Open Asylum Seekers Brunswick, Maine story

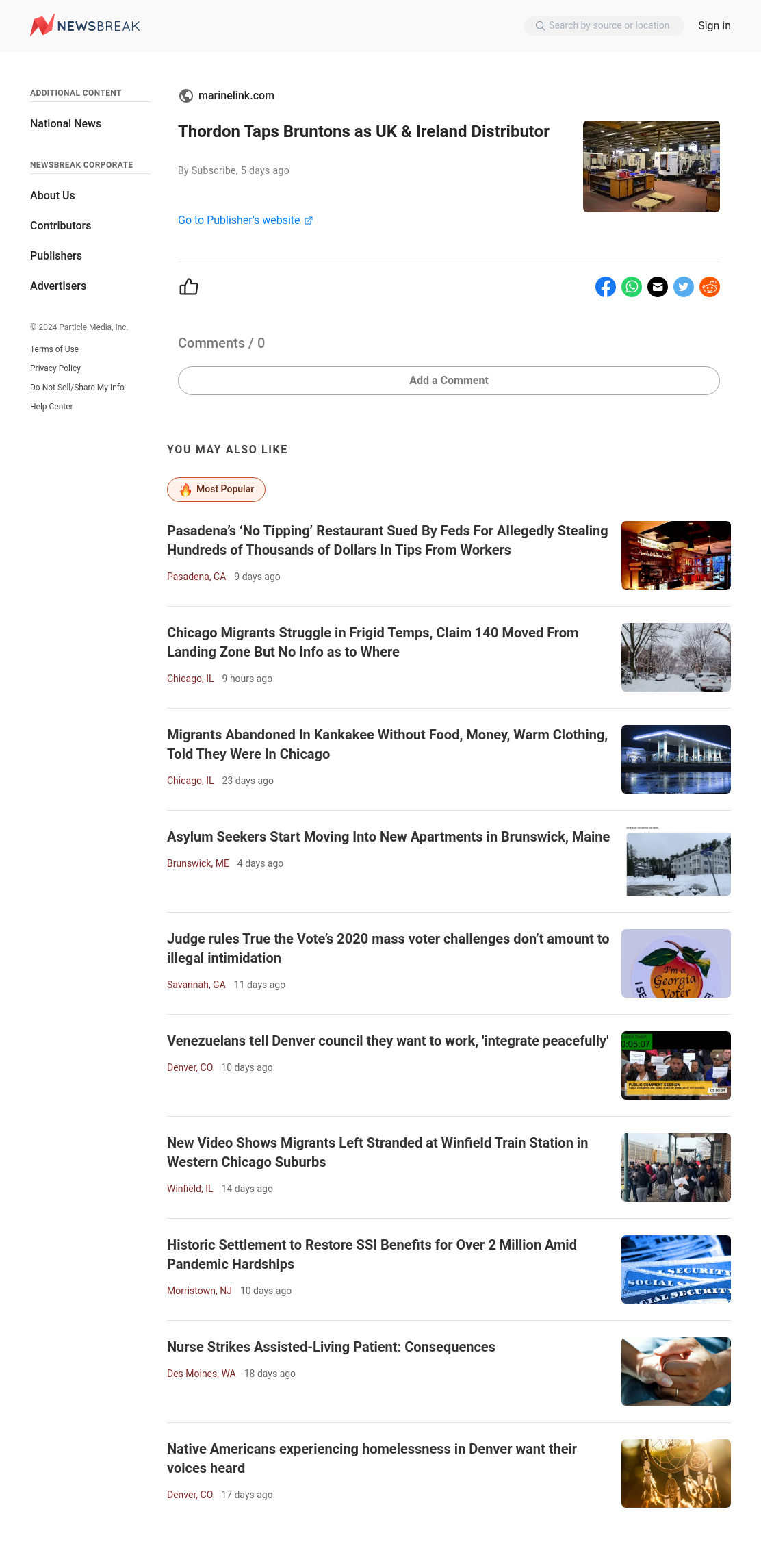[388, 837]
